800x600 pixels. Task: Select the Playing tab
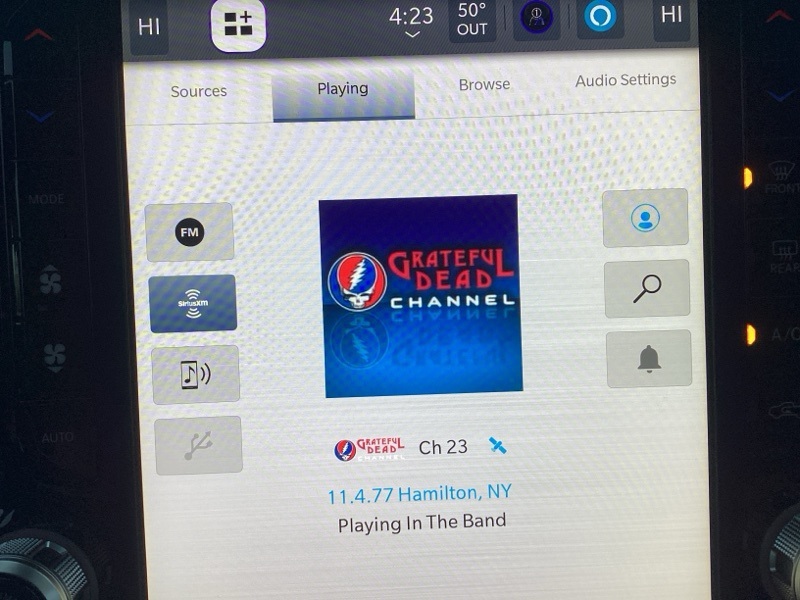coord(343,89)
